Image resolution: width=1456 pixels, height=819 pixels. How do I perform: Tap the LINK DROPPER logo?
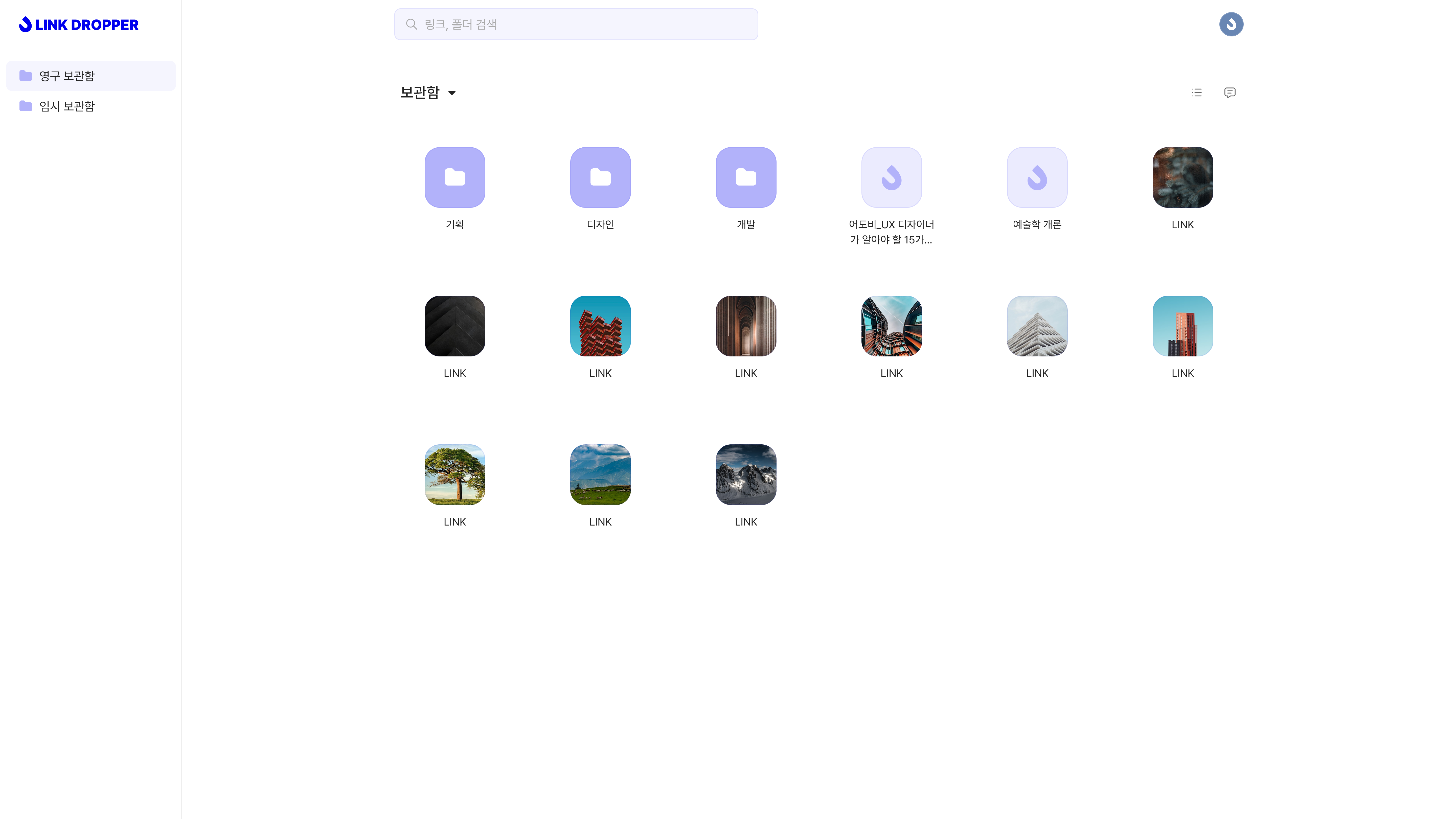[x=79, y=24]
